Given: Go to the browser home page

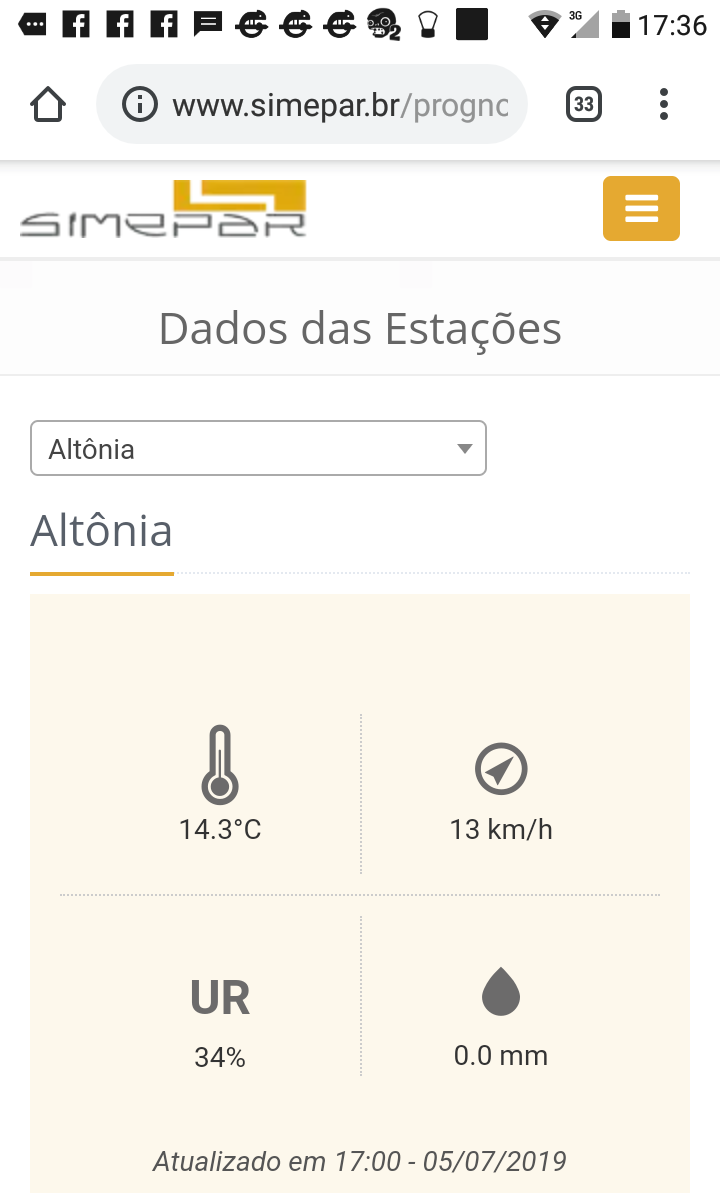Looking at the screenshot, I should coord(48,104).
